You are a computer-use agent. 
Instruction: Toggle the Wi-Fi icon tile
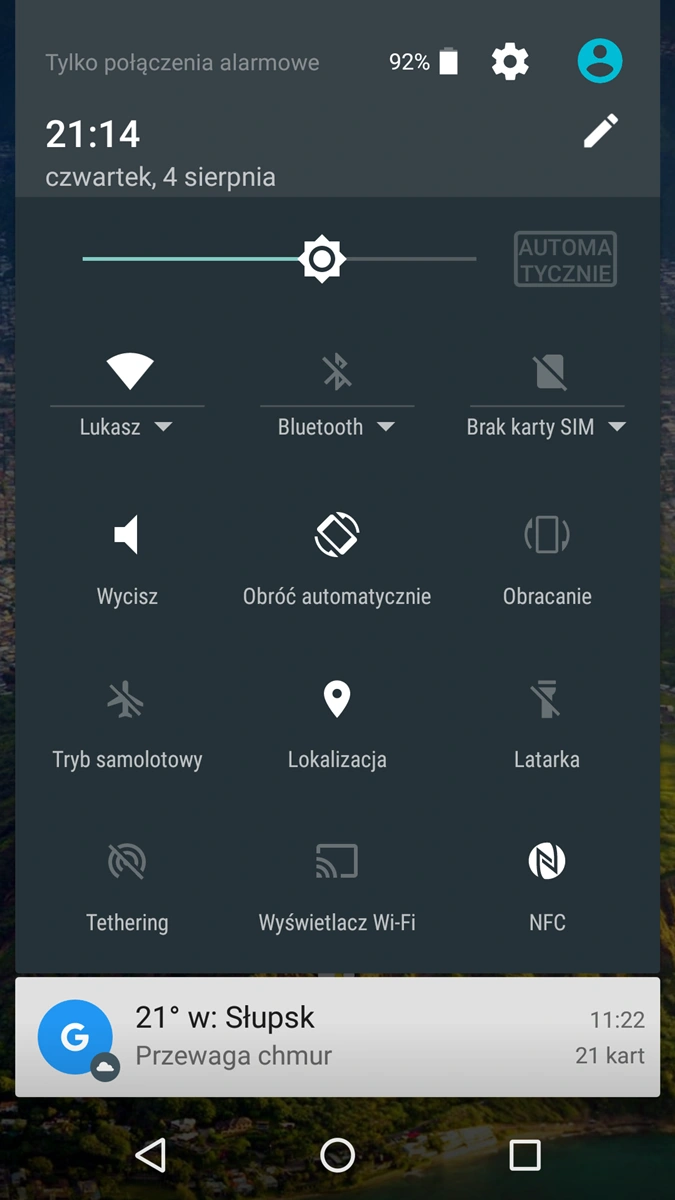[130, 372]
